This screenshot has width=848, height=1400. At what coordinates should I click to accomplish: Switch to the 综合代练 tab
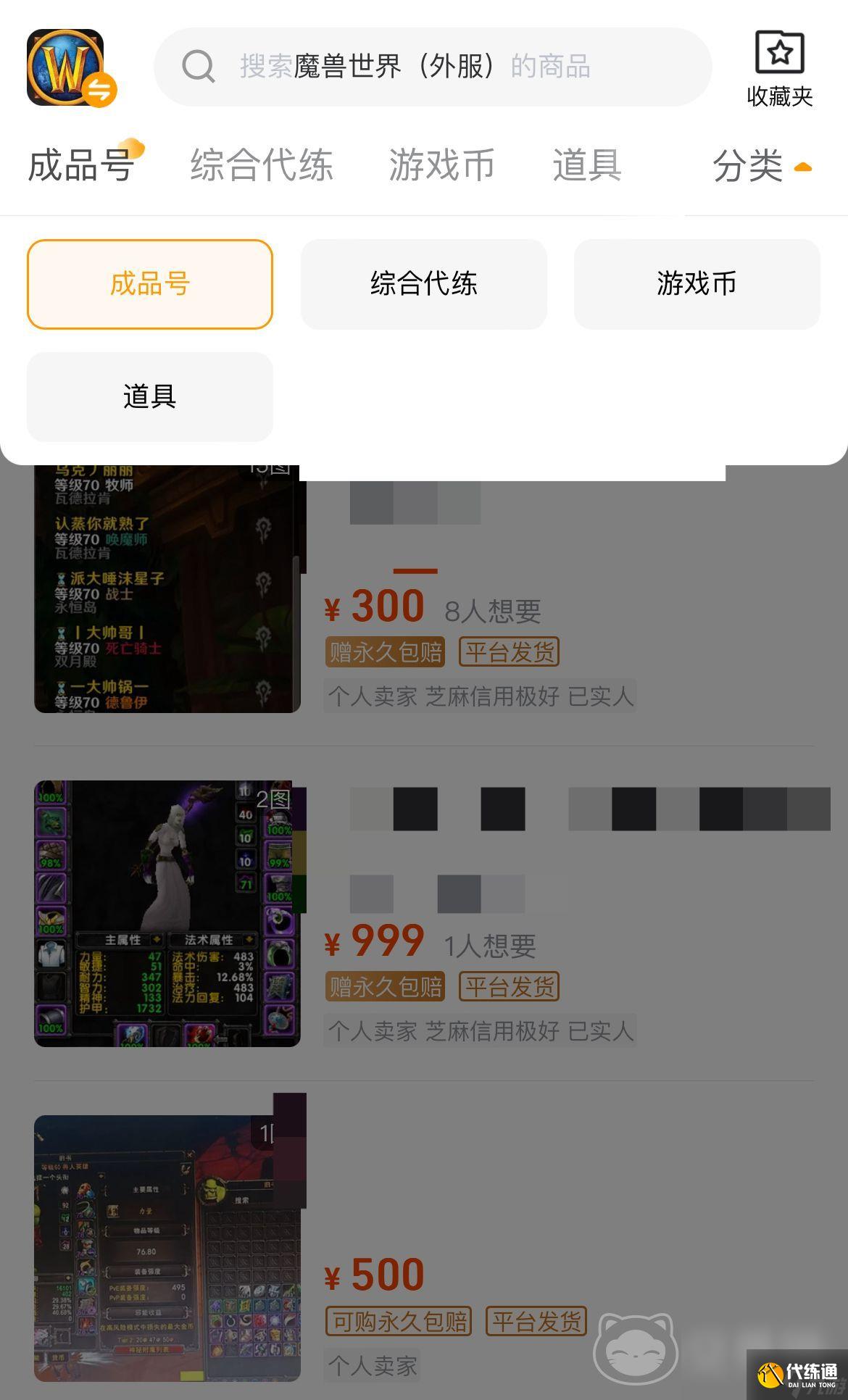click(x=262, y=165)
